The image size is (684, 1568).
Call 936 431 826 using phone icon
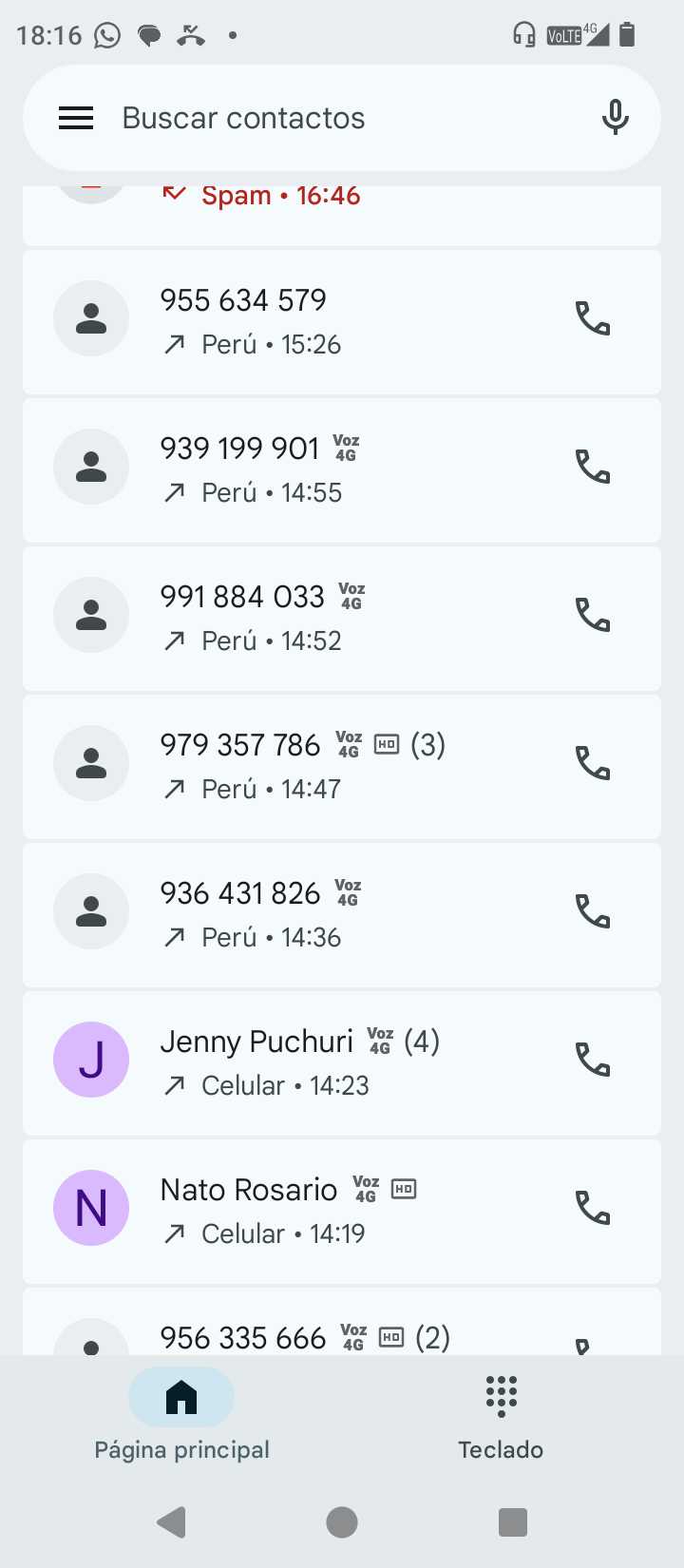coord(593,912)
